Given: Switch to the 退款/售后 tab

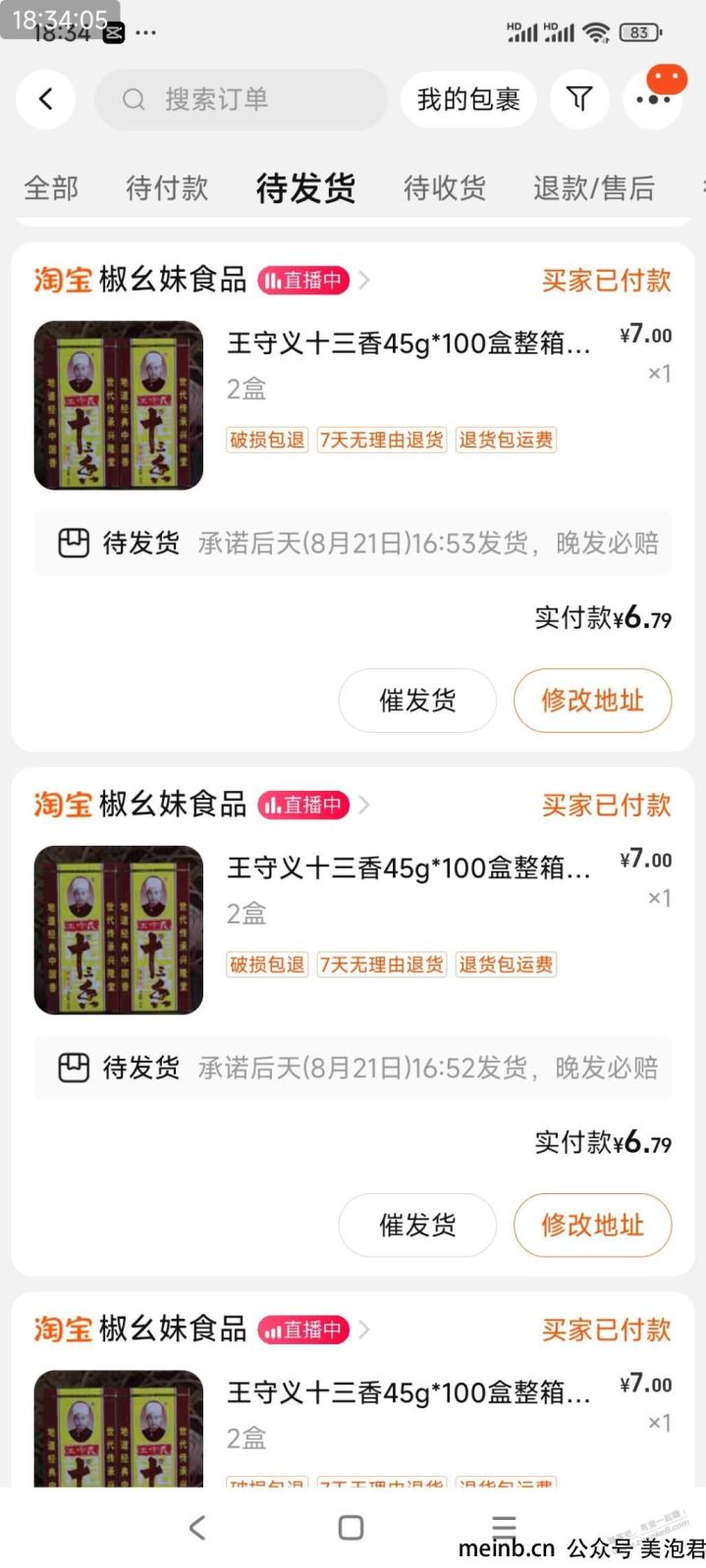Looking at the screenshot, I should click(x=593, y=187).
